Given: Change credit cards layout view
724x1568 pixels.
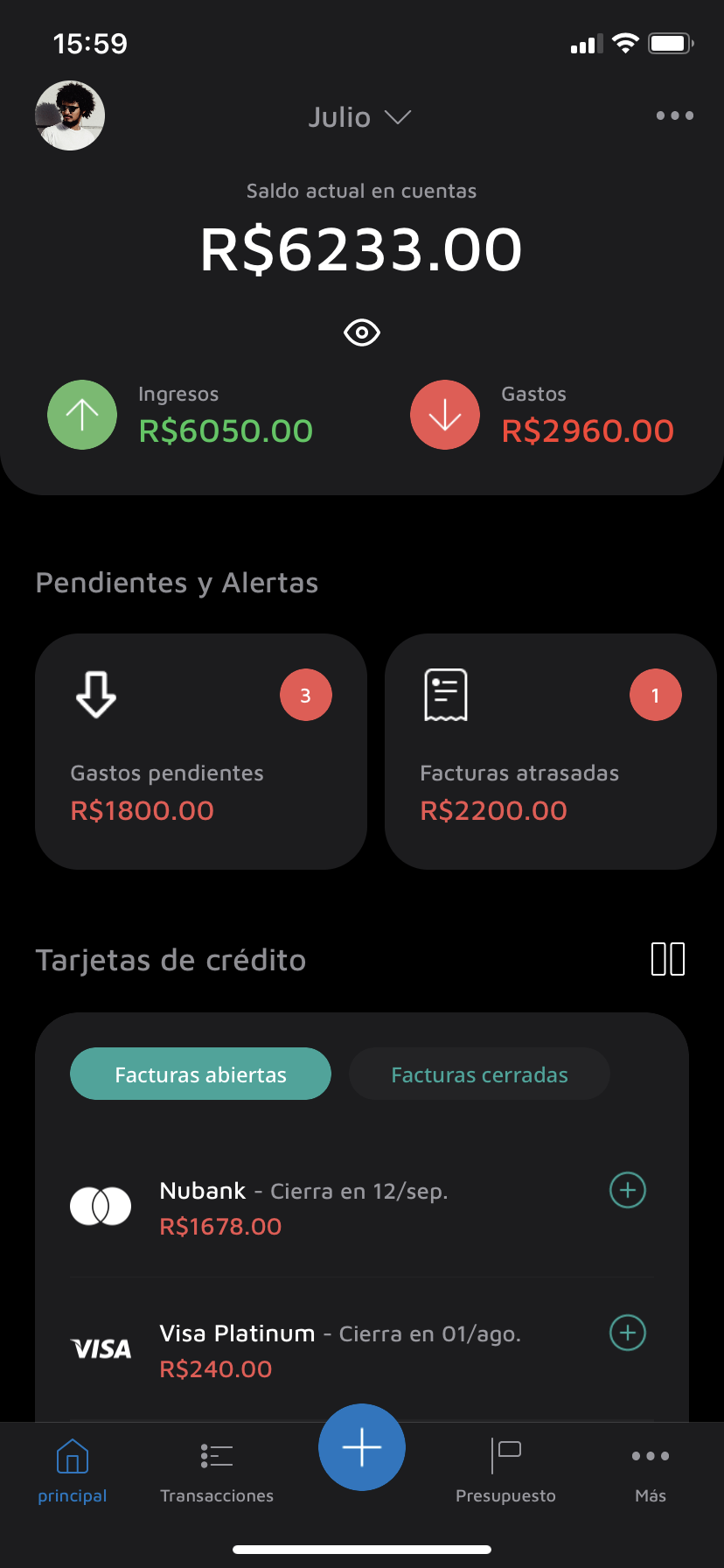Looking at the screenshot, I should point(668,959).
